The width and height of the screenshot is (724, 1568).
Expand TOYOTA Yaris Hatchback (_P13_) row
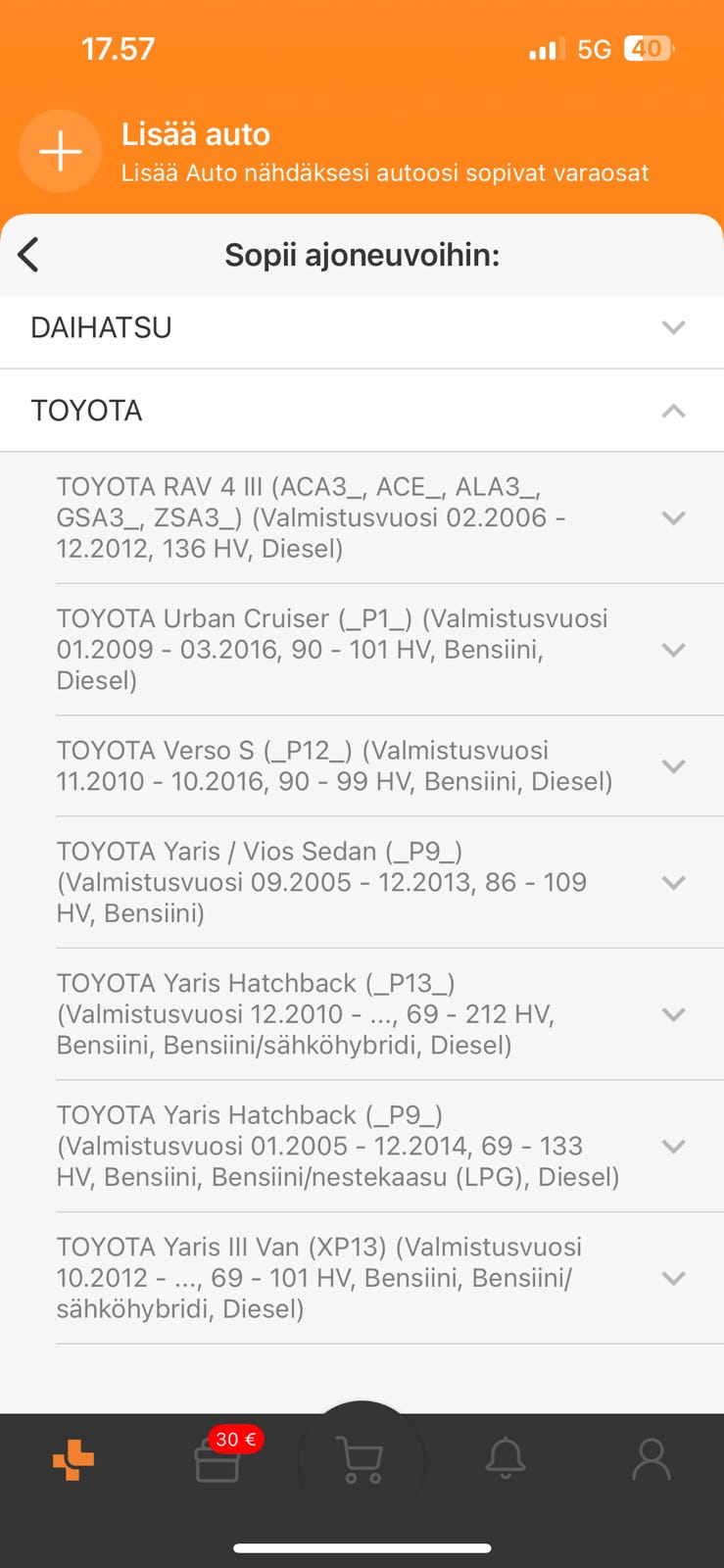click(x=672, y=1013)
